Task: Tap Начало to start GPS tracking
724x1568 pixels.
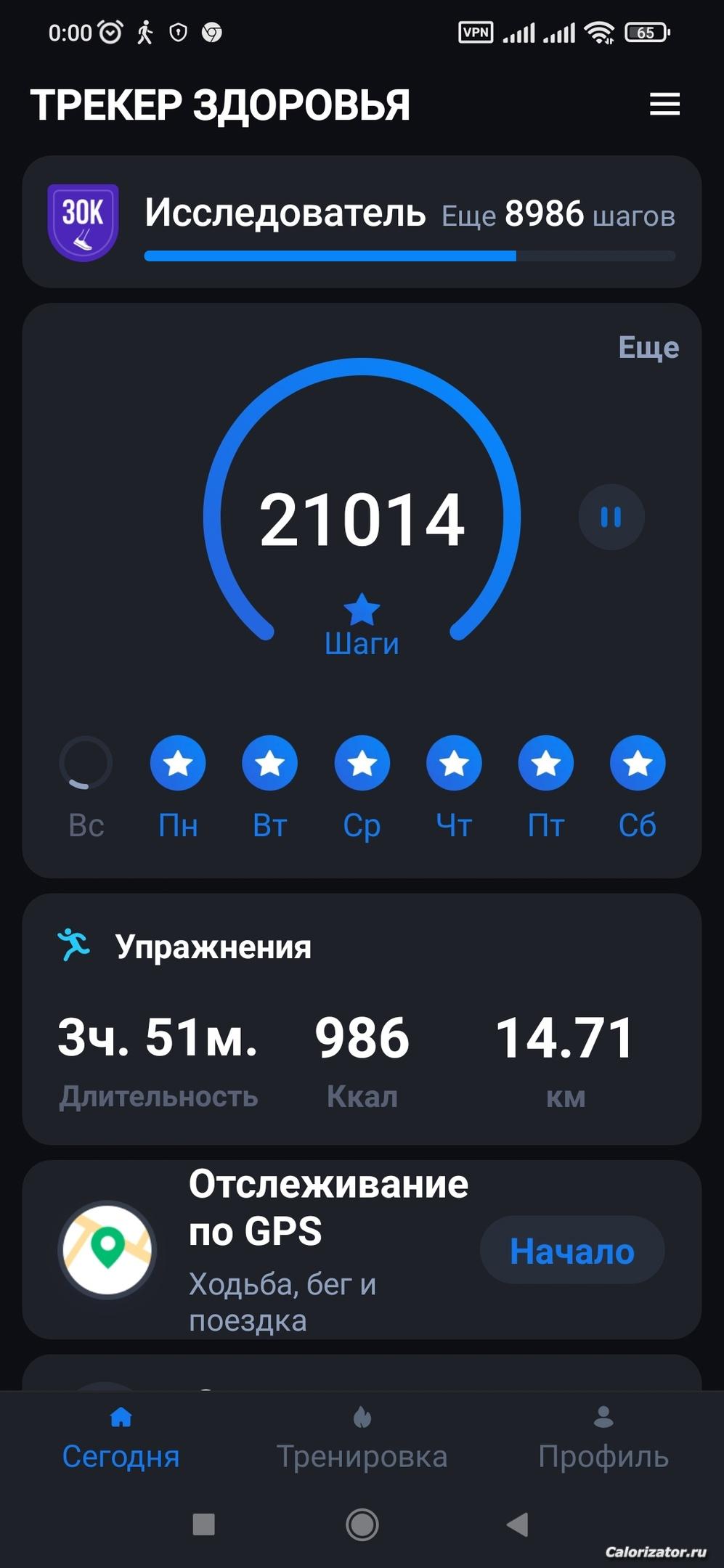Action: coord(572,1251)
